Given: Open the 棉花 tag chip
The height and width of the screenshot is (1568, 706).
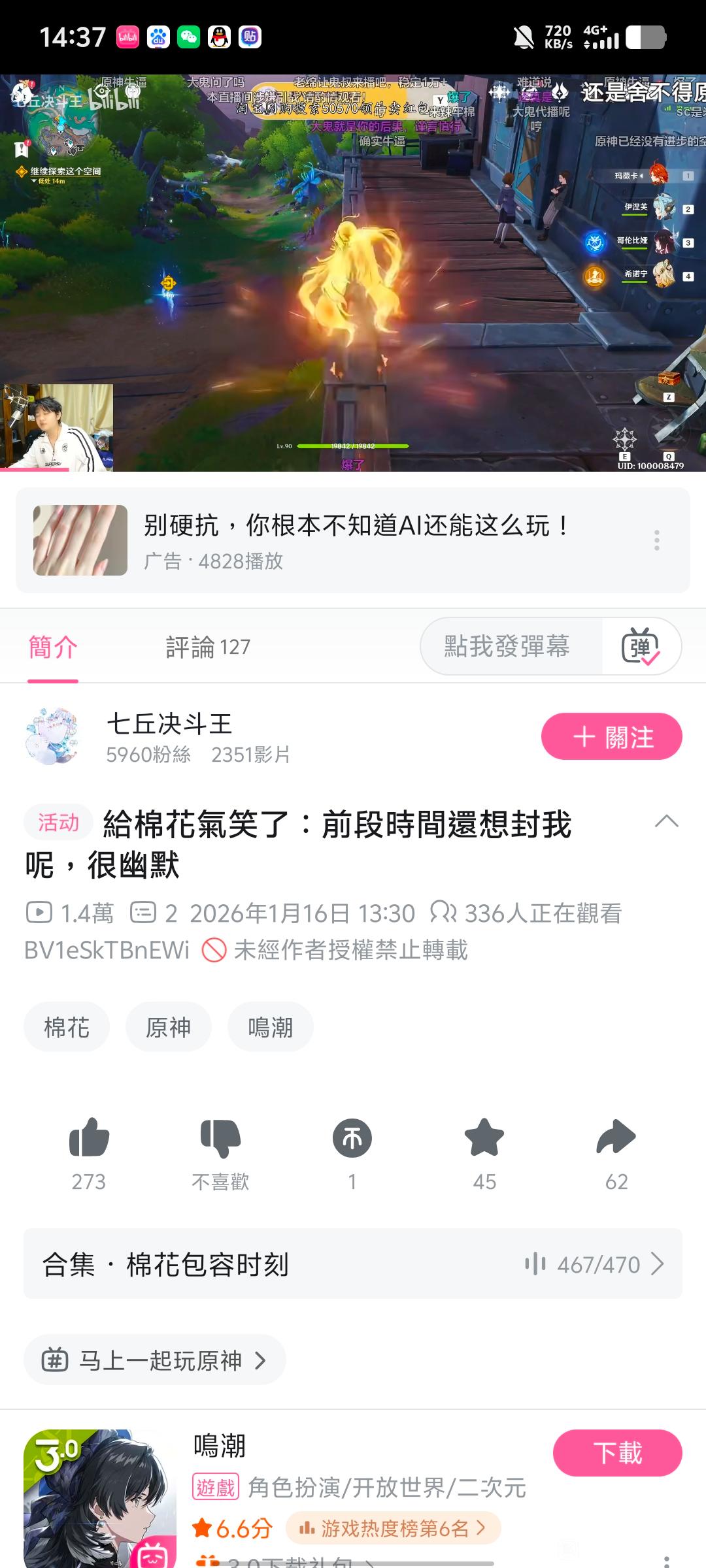Looking at the screenshot, I should coord(67,1027).
